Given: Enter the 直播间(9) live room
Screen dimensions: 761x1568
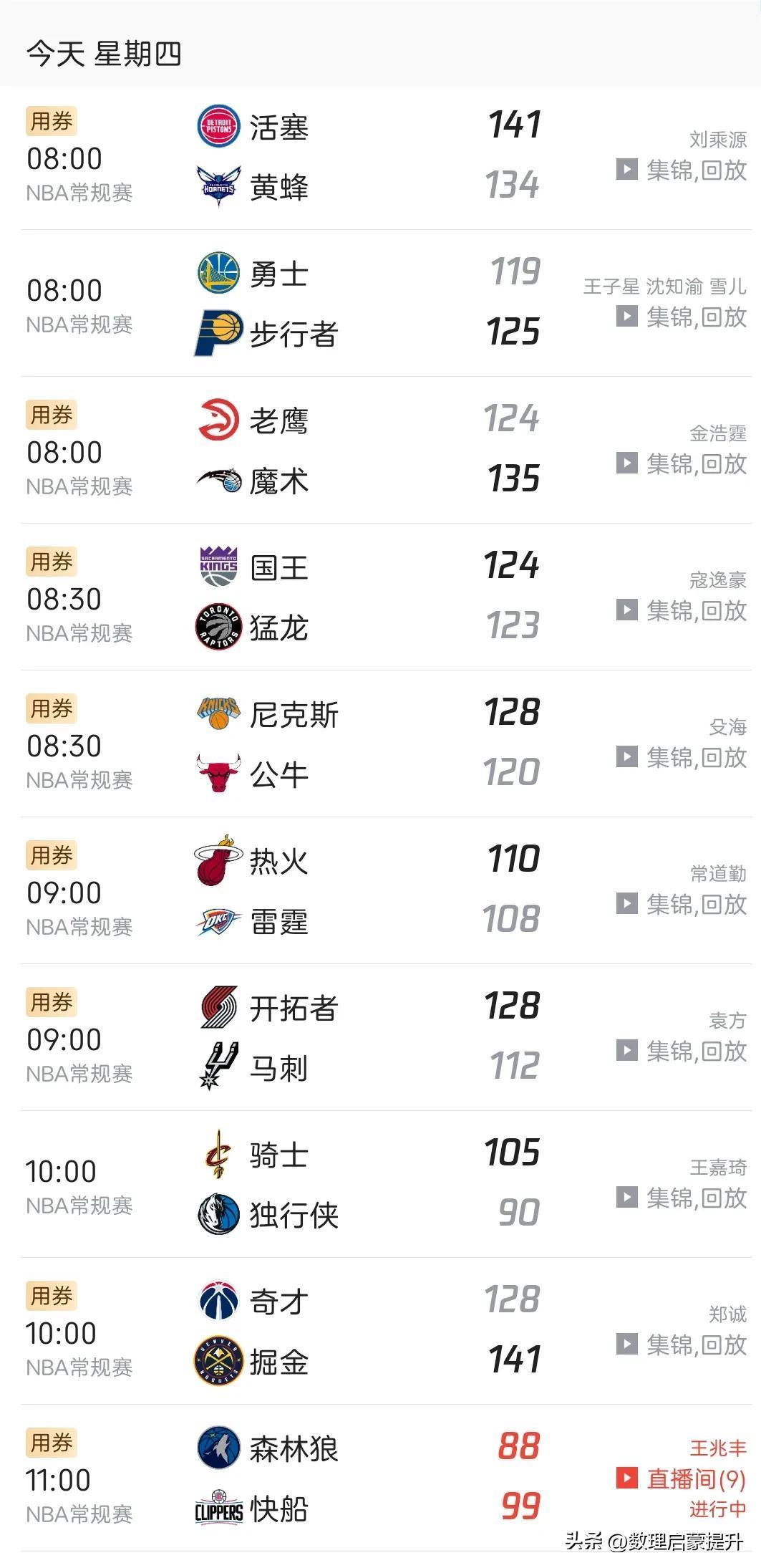Looking at the screenshot, I should (x=682, y=1478).
